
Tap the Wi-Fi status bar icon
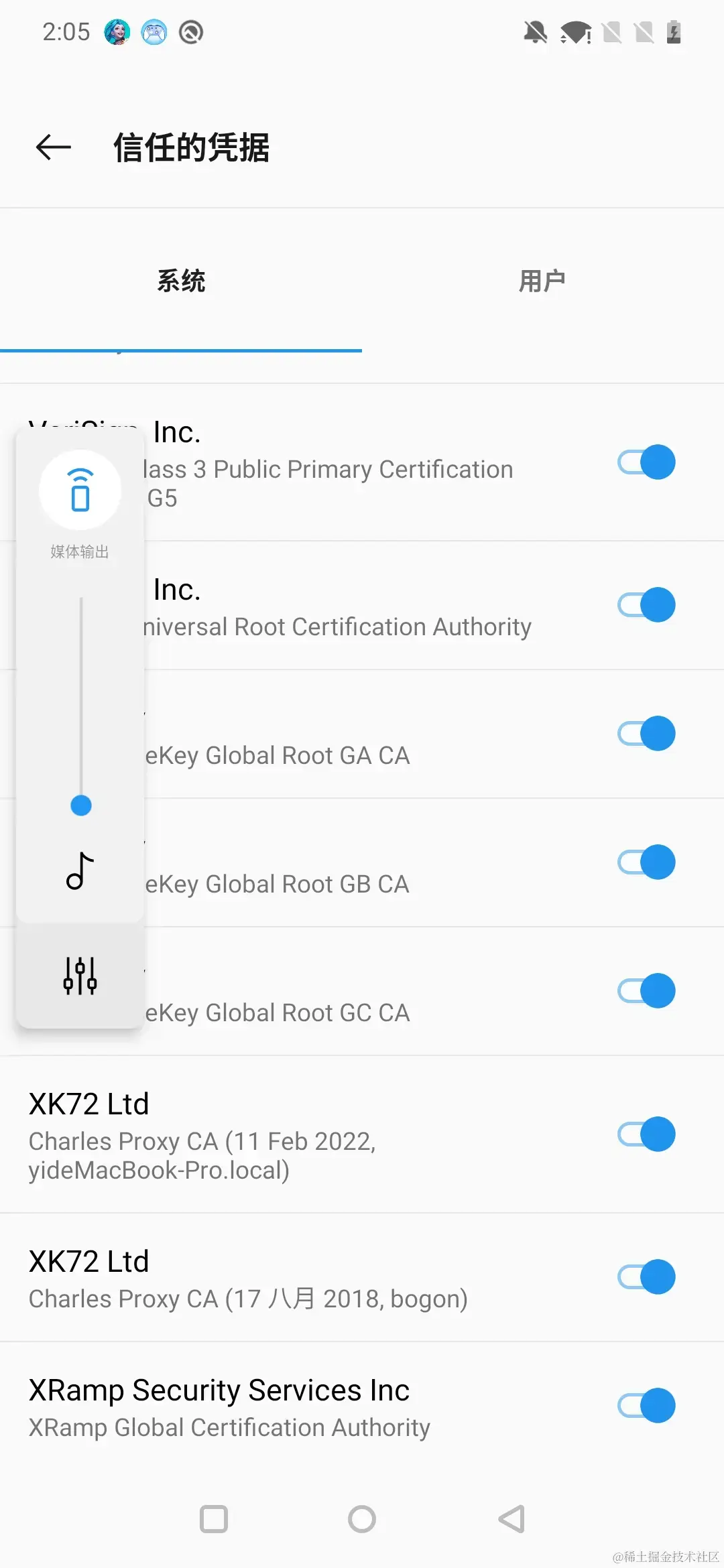pos(575,32)
